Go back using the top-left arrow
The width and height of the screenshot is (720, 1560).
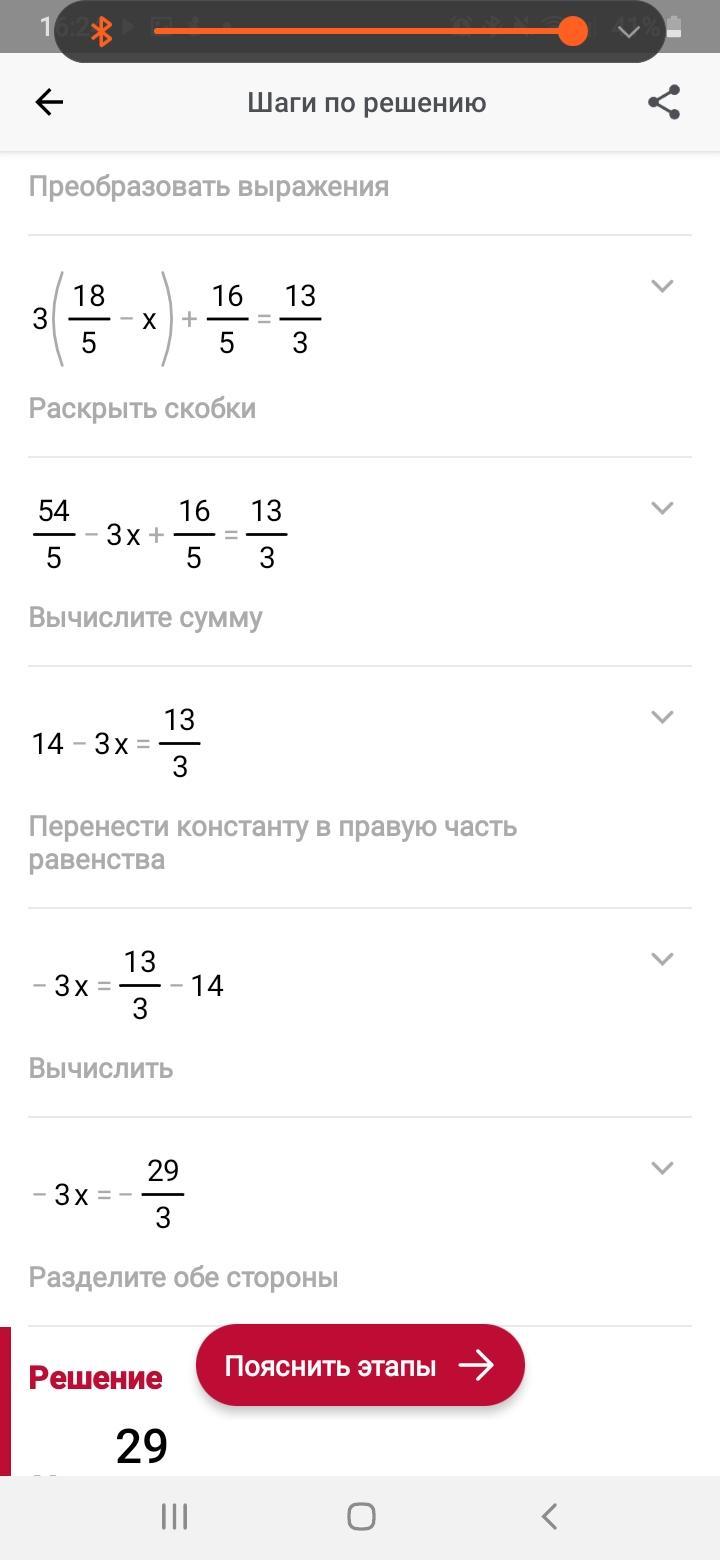coord(49,102)
